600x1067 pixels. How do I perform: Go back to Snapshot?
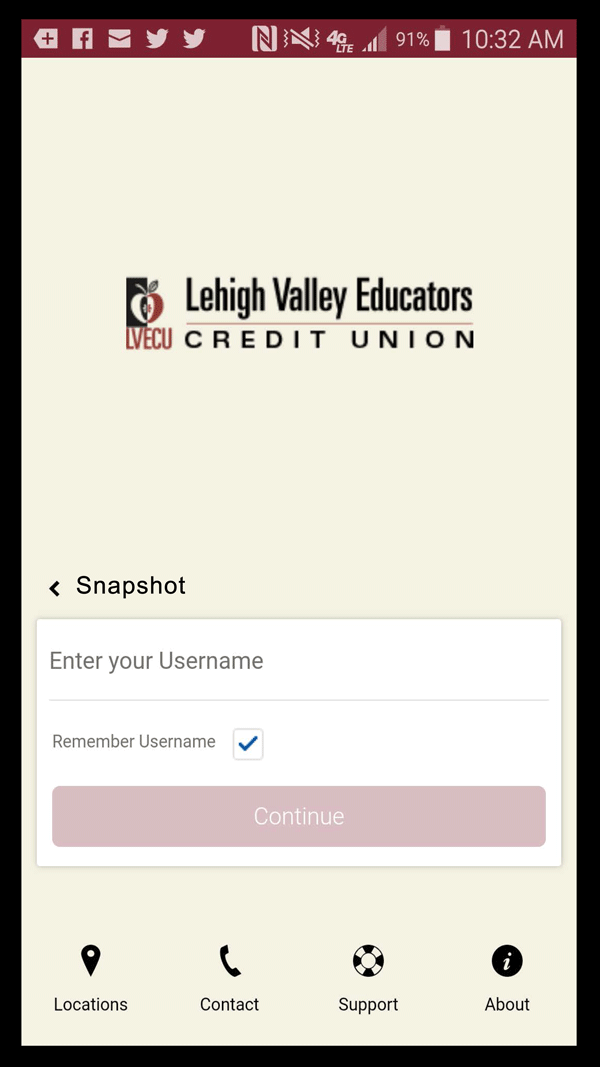(116, 586)
